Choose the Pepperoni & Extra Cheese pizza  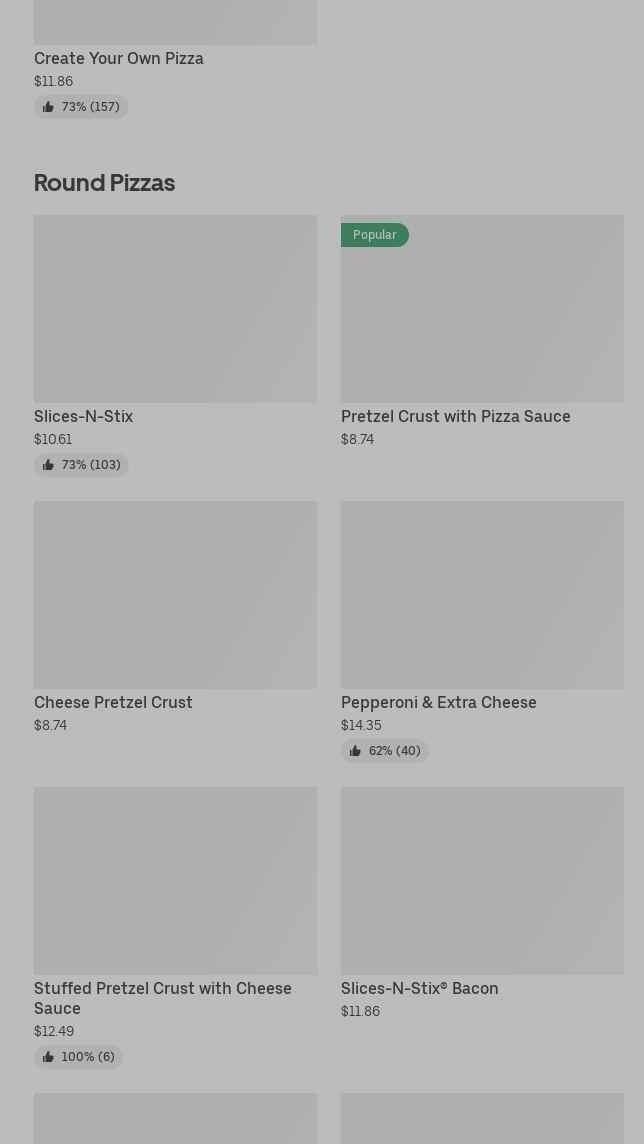482,596
